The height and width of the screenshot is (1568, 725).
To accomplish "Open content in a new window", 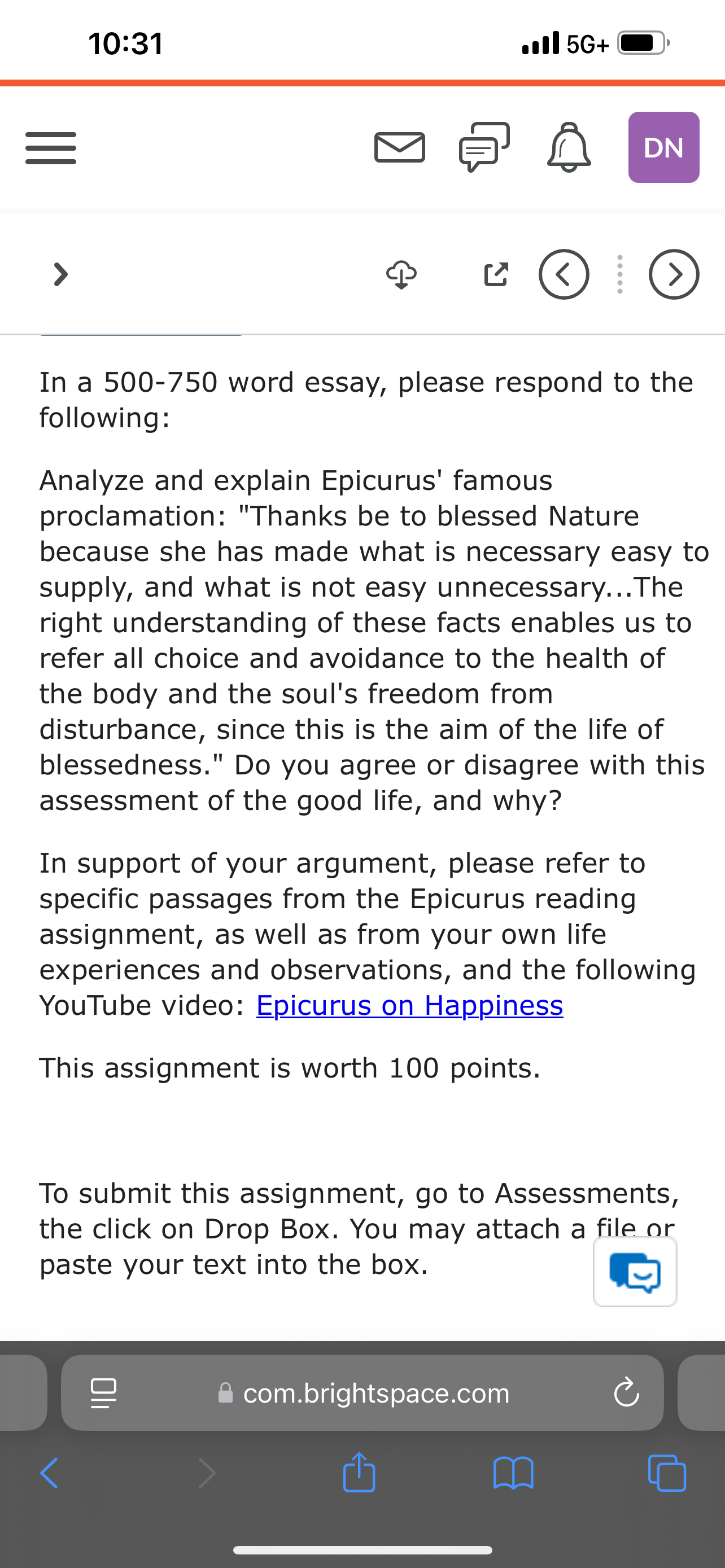I will coord(496,274).
